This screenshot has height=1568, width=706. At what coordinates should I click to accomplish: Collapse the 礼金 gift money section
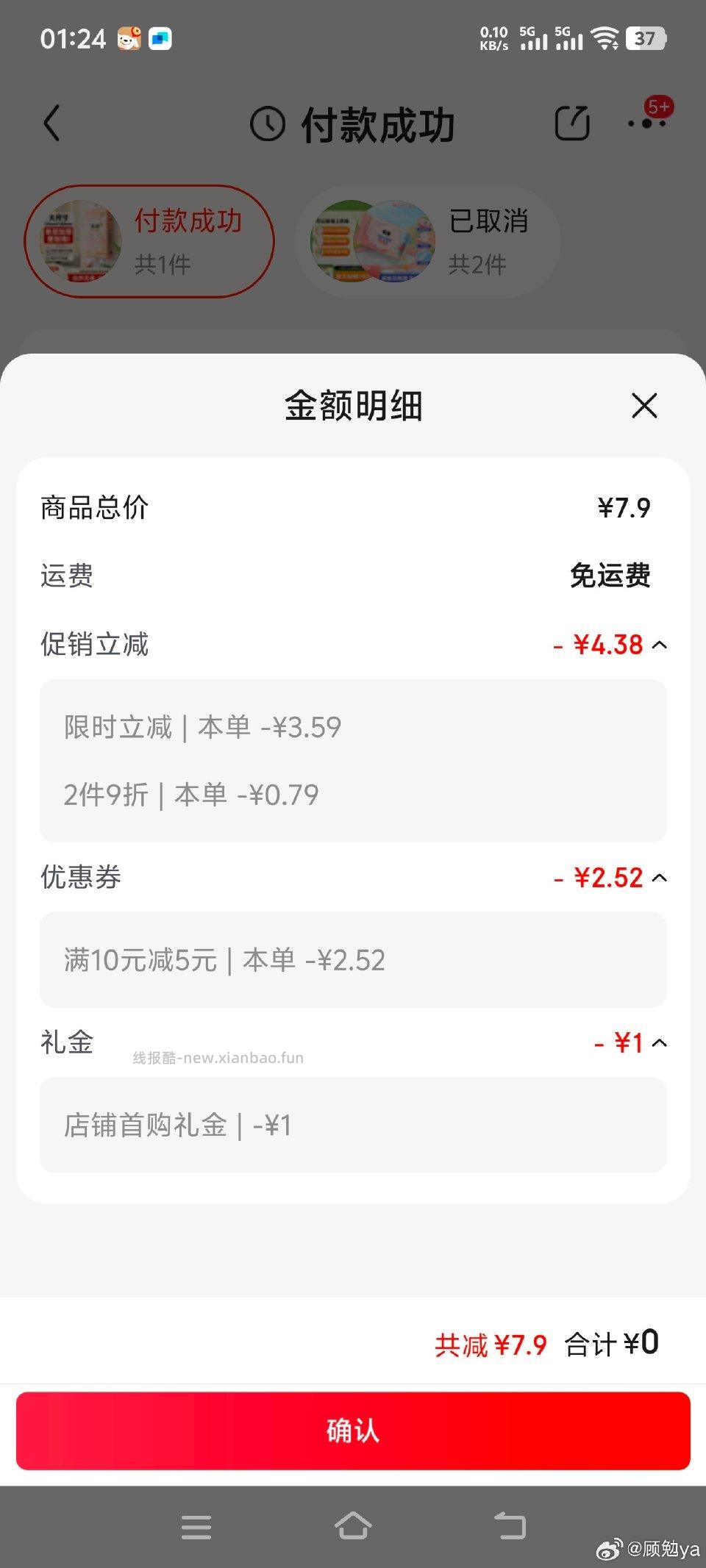(660, 1042)
